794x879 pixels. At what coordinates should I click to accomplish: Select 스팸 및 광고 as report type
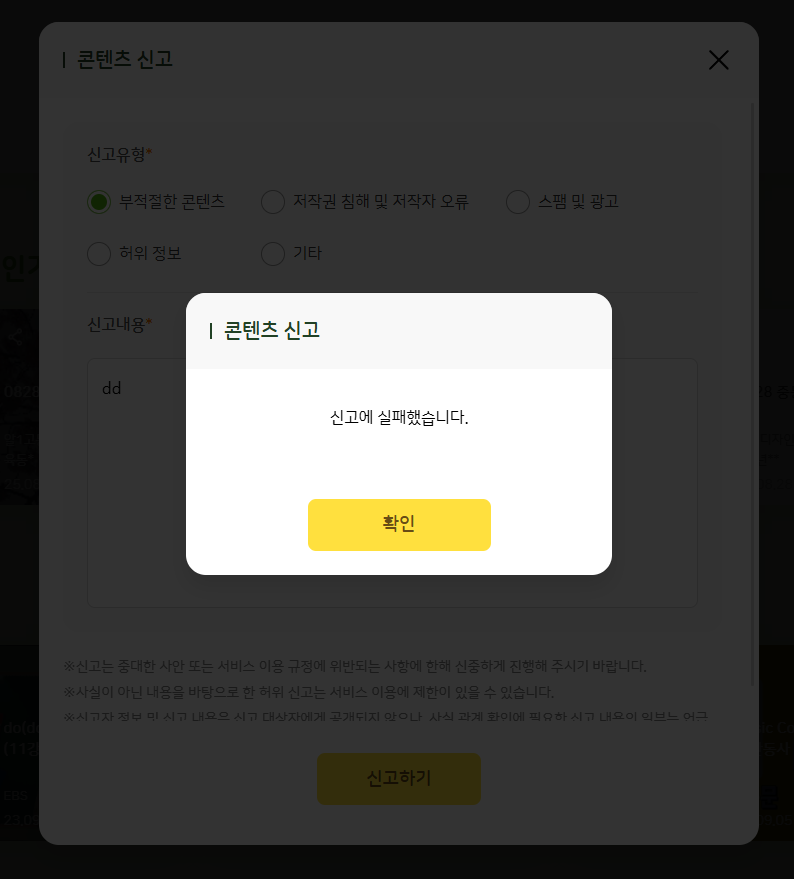518,202
